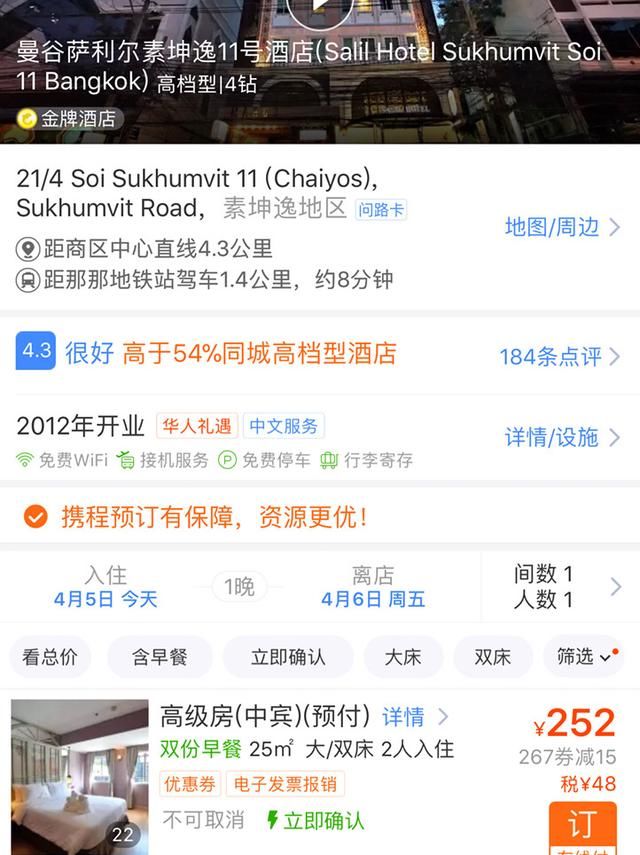Tap the 问路卡 tag

[x=381, y=210]
